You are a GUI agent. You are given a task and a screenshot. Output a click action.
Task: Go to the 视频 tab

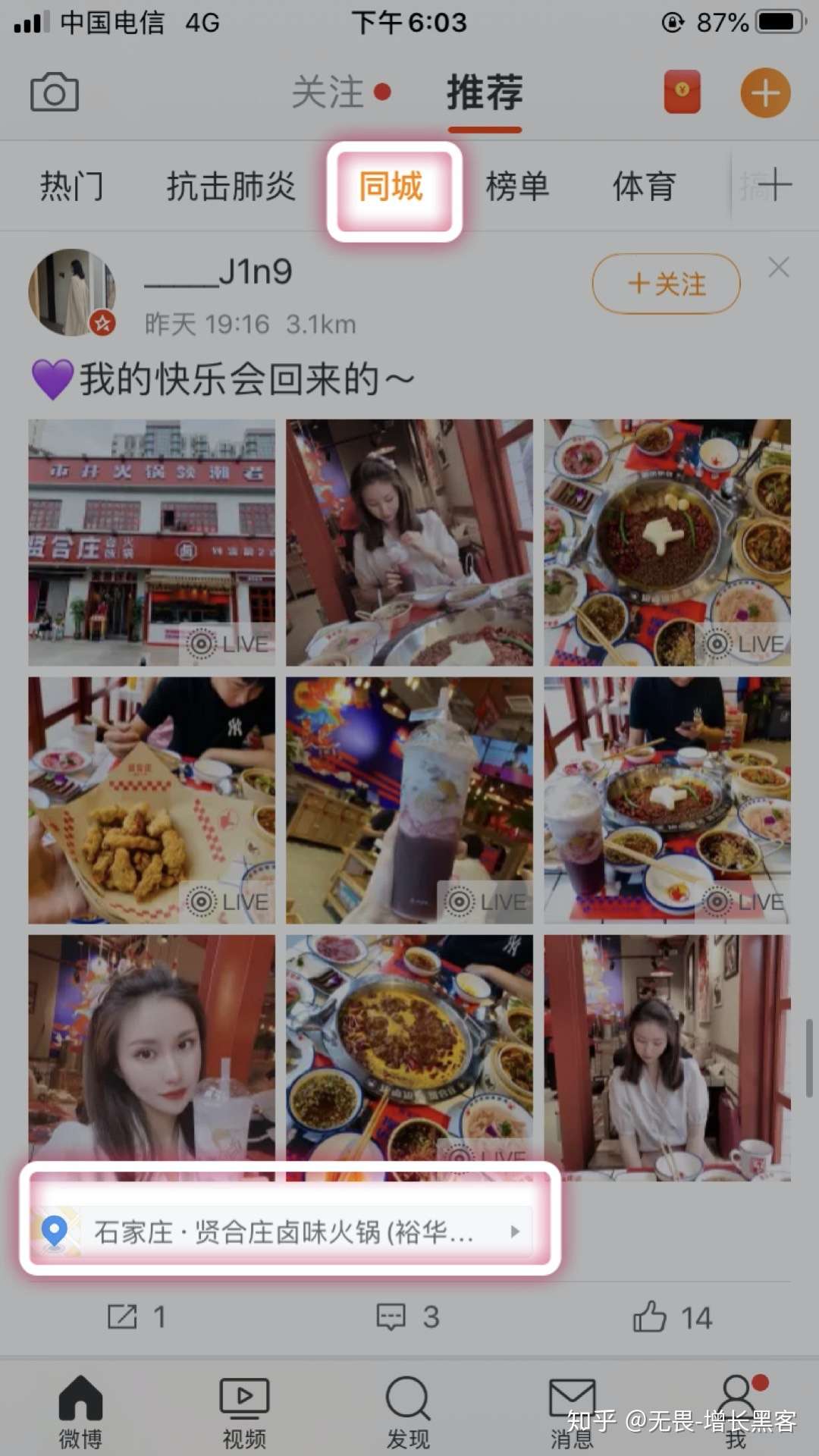point(244,1412)
